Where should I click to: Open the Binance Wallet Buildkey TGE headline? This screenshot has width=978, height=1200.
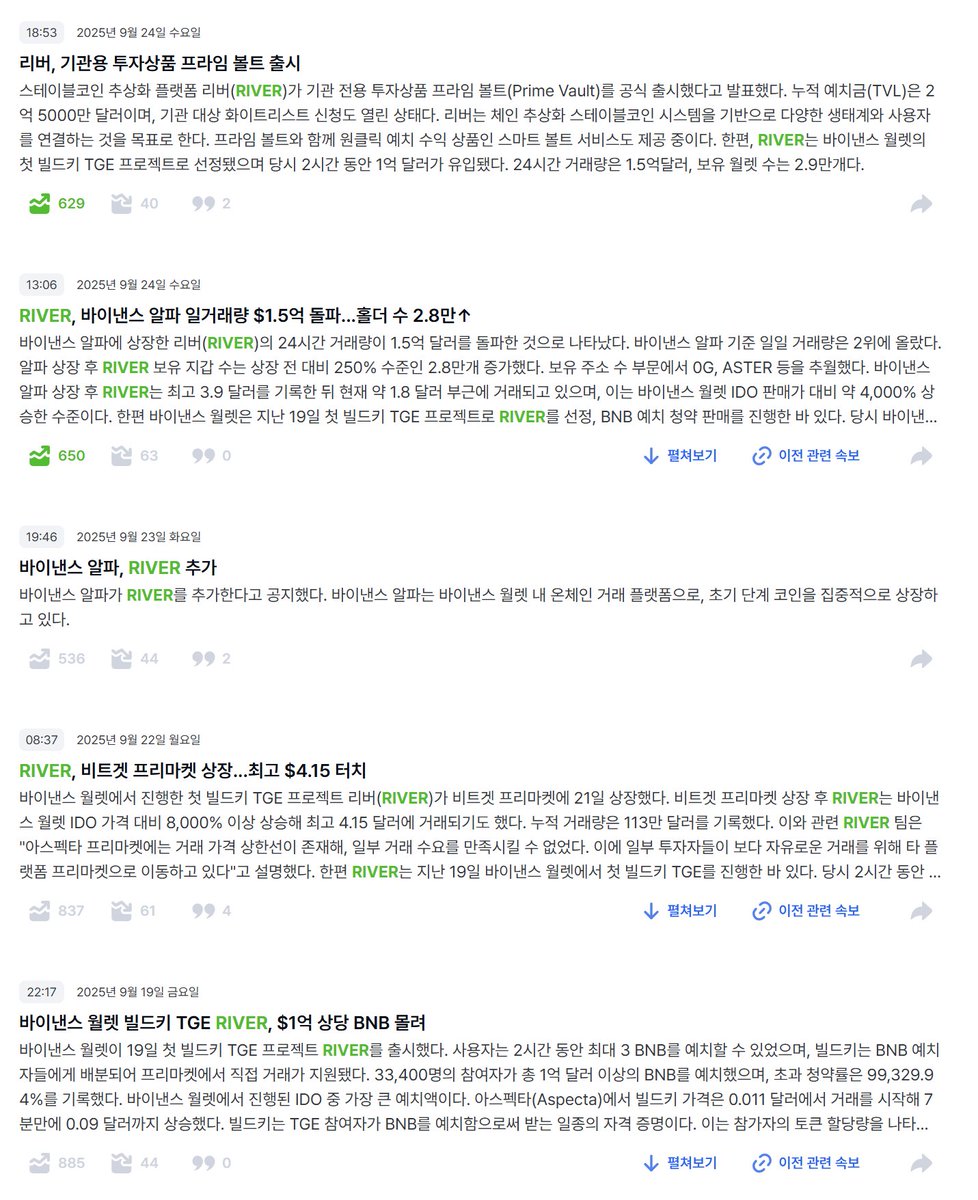click(x=222, y=1022)
